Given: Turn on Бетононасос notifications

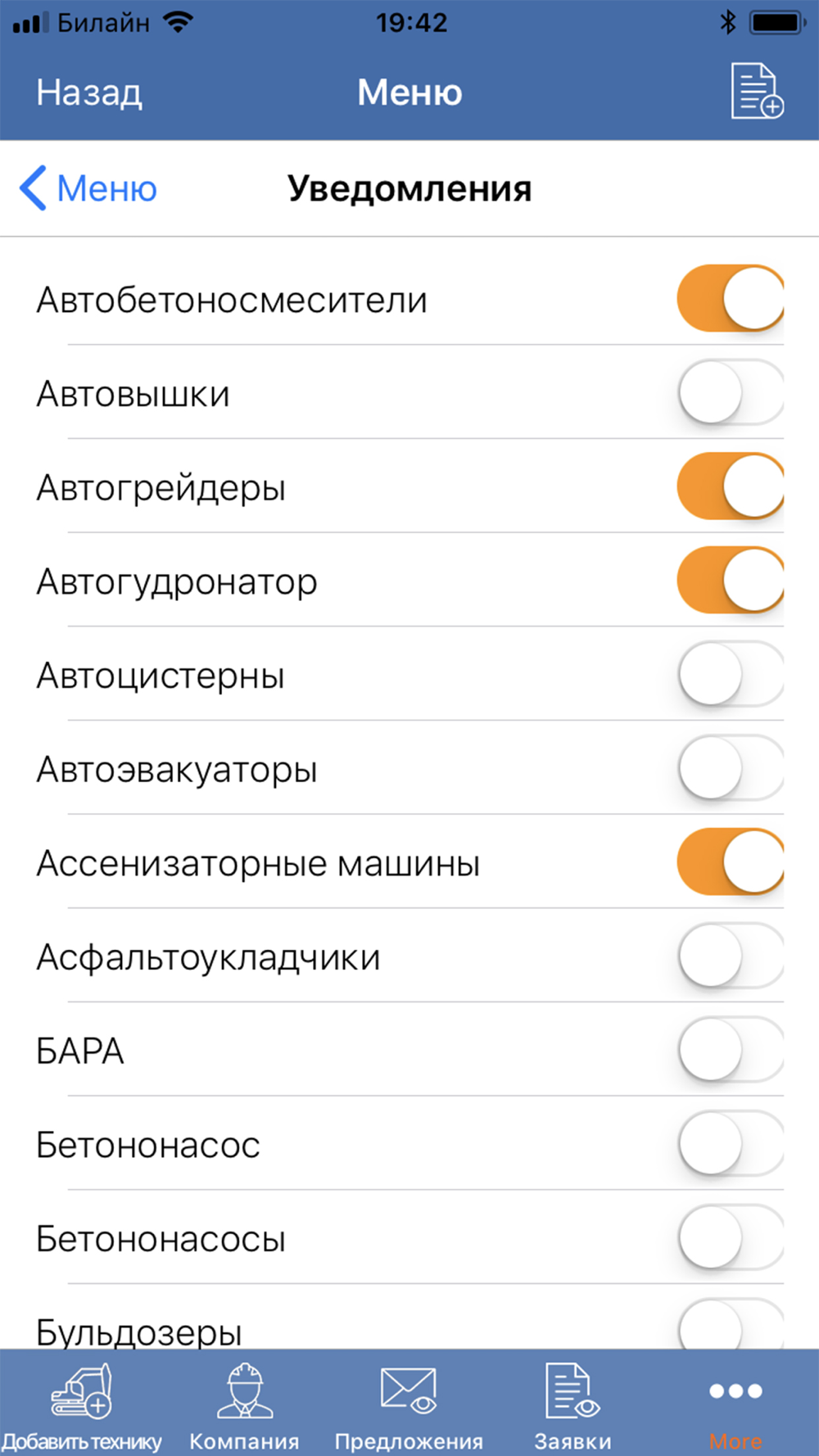Looking at the screenshot, I should [731, 1143].
